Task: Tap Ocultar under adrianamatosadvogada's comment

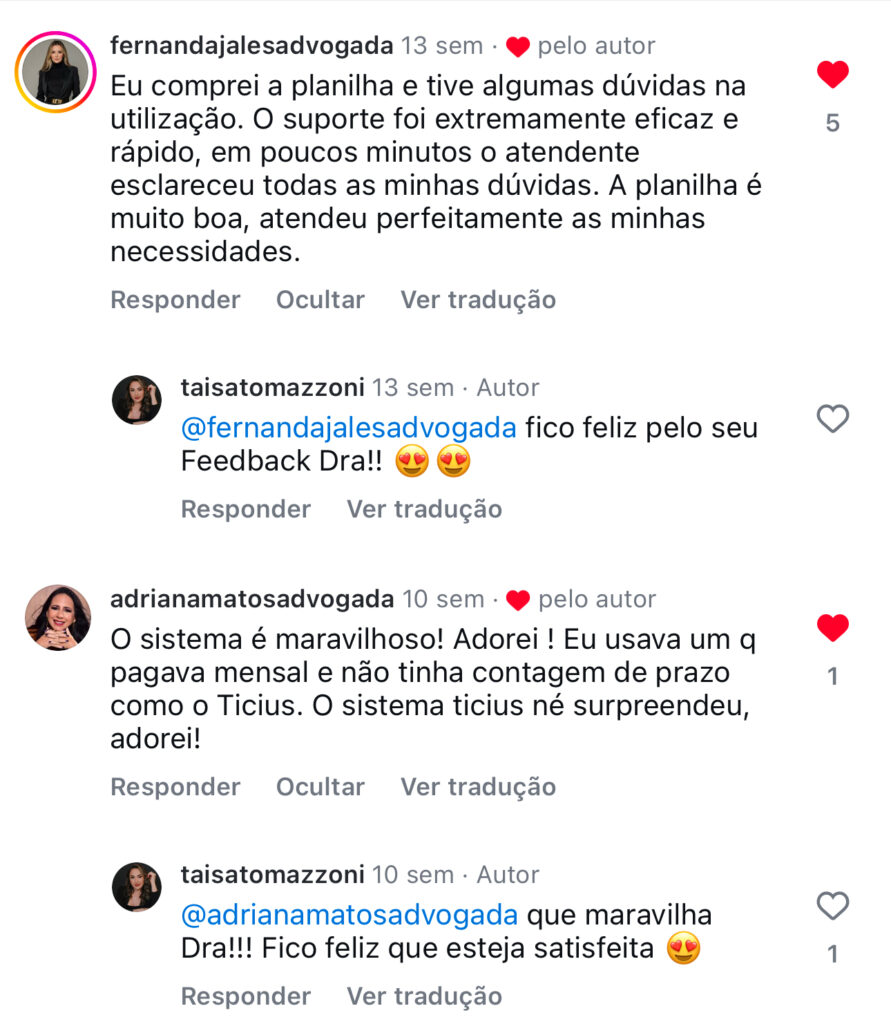Action: (x=320, y=787)
